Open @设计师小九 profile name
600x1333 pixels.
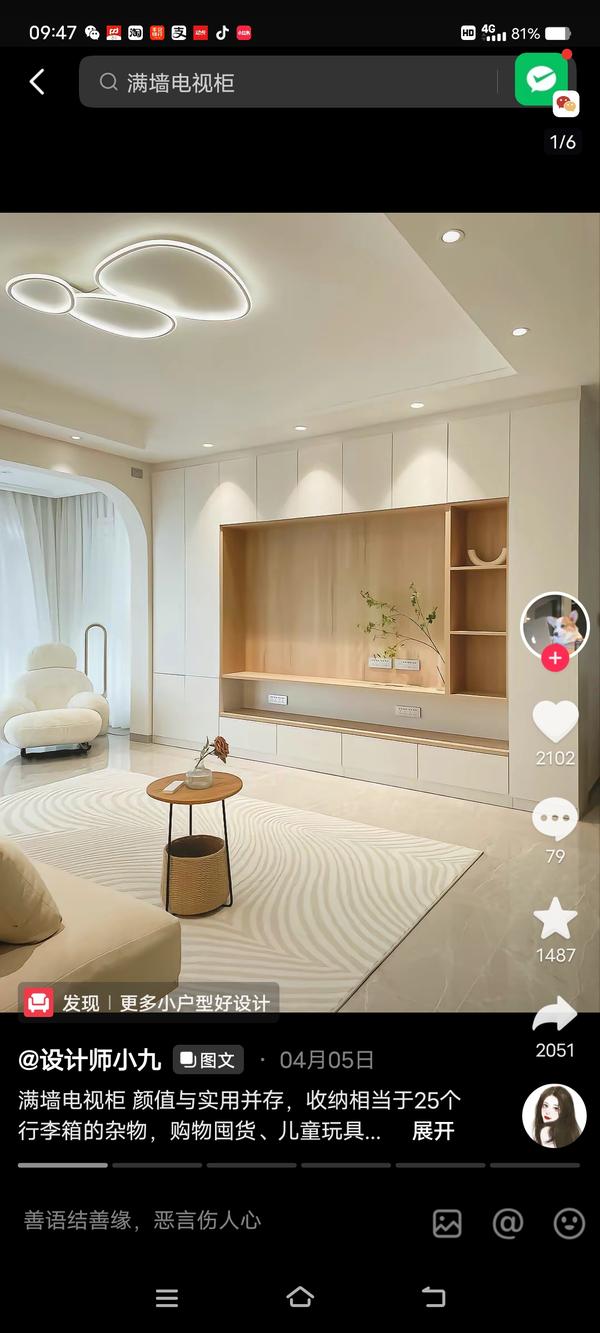[x=90, y=1060]
